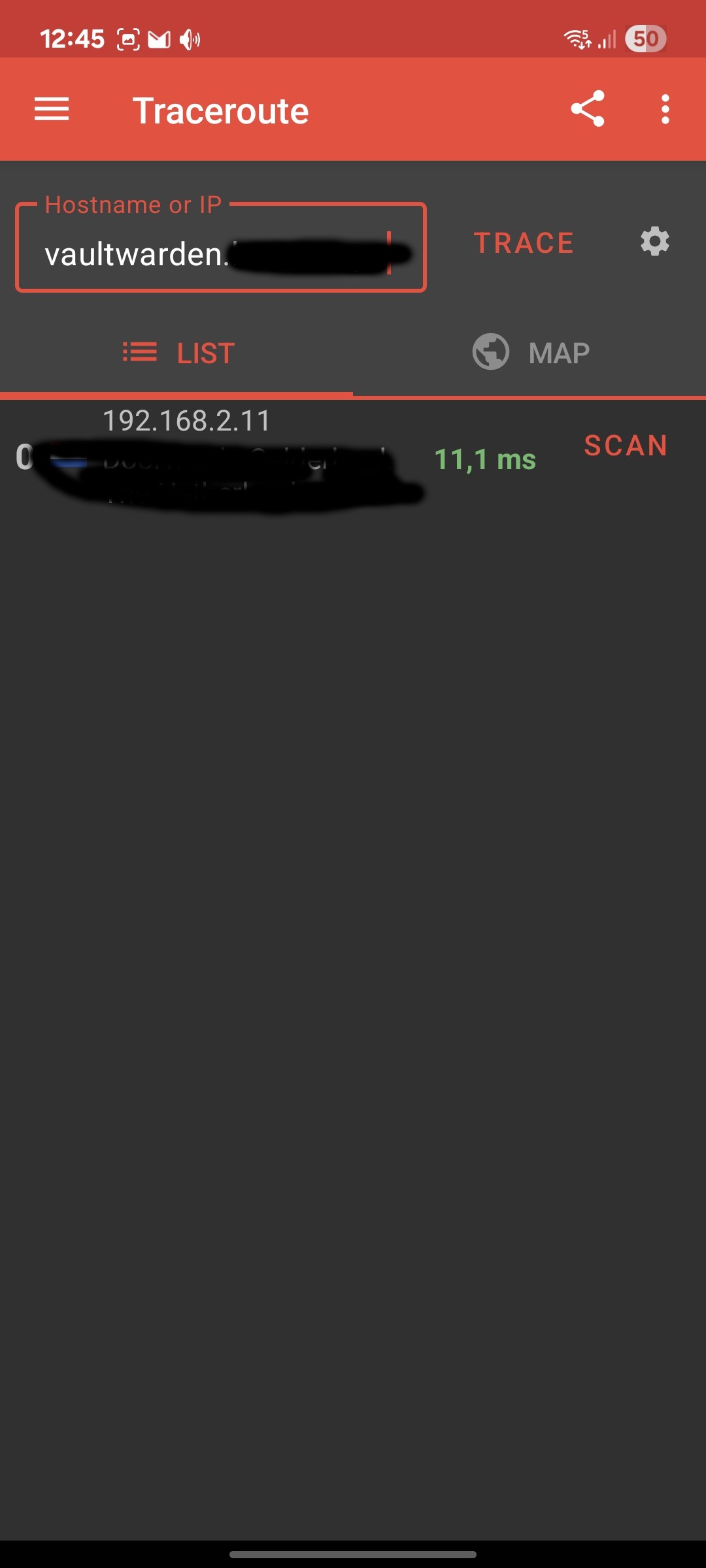Share the traceroute results

pyautogui.click(x=587, y=109)
